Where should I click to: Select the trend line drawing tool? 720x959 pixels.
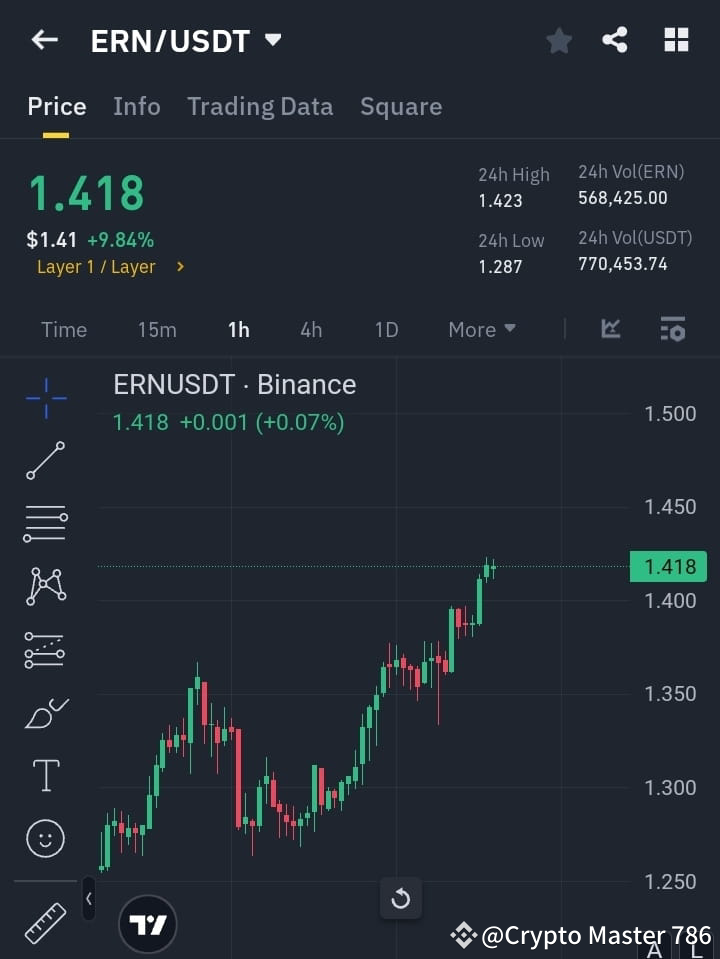pyautogui.click(x=44, y=461)
